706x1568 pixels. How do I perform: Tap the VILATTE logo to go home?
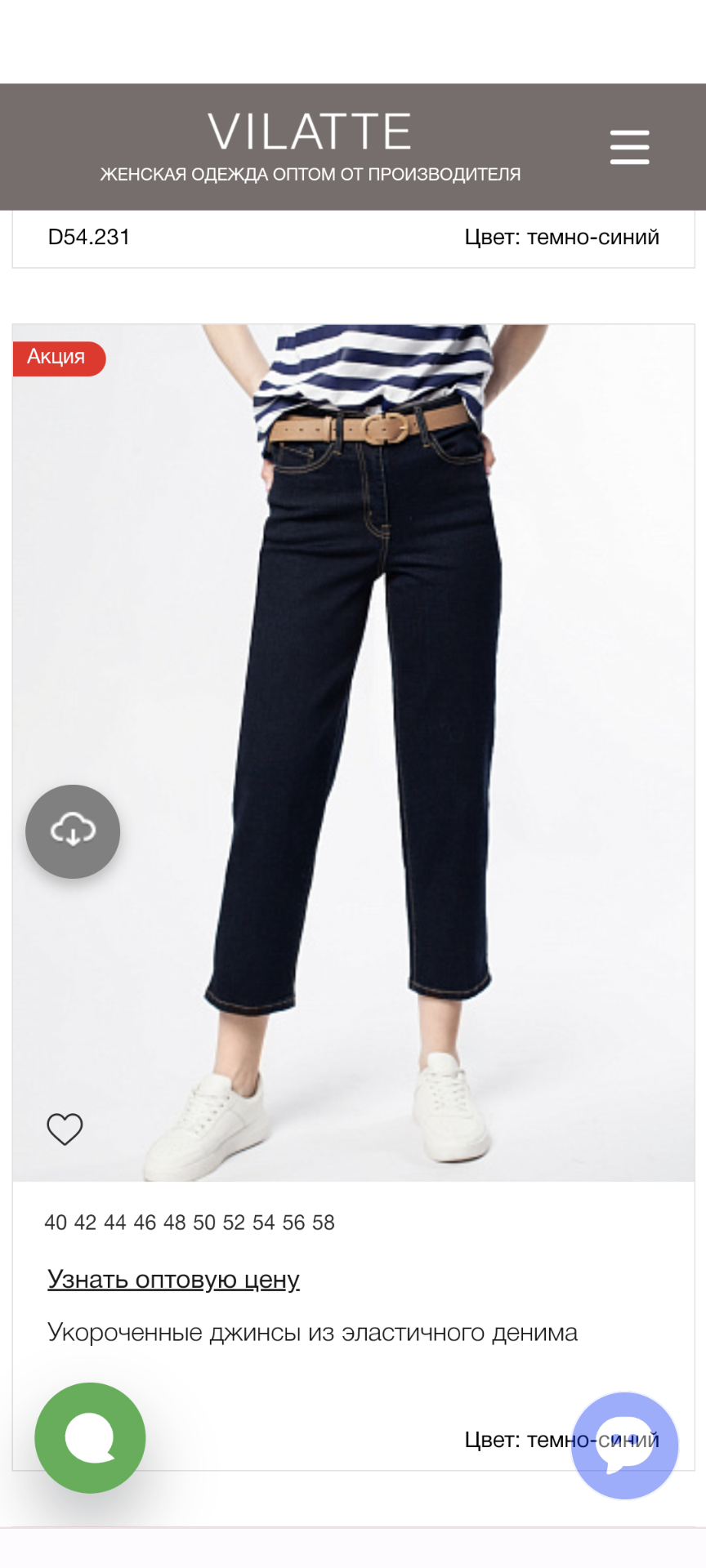(310, 133)
